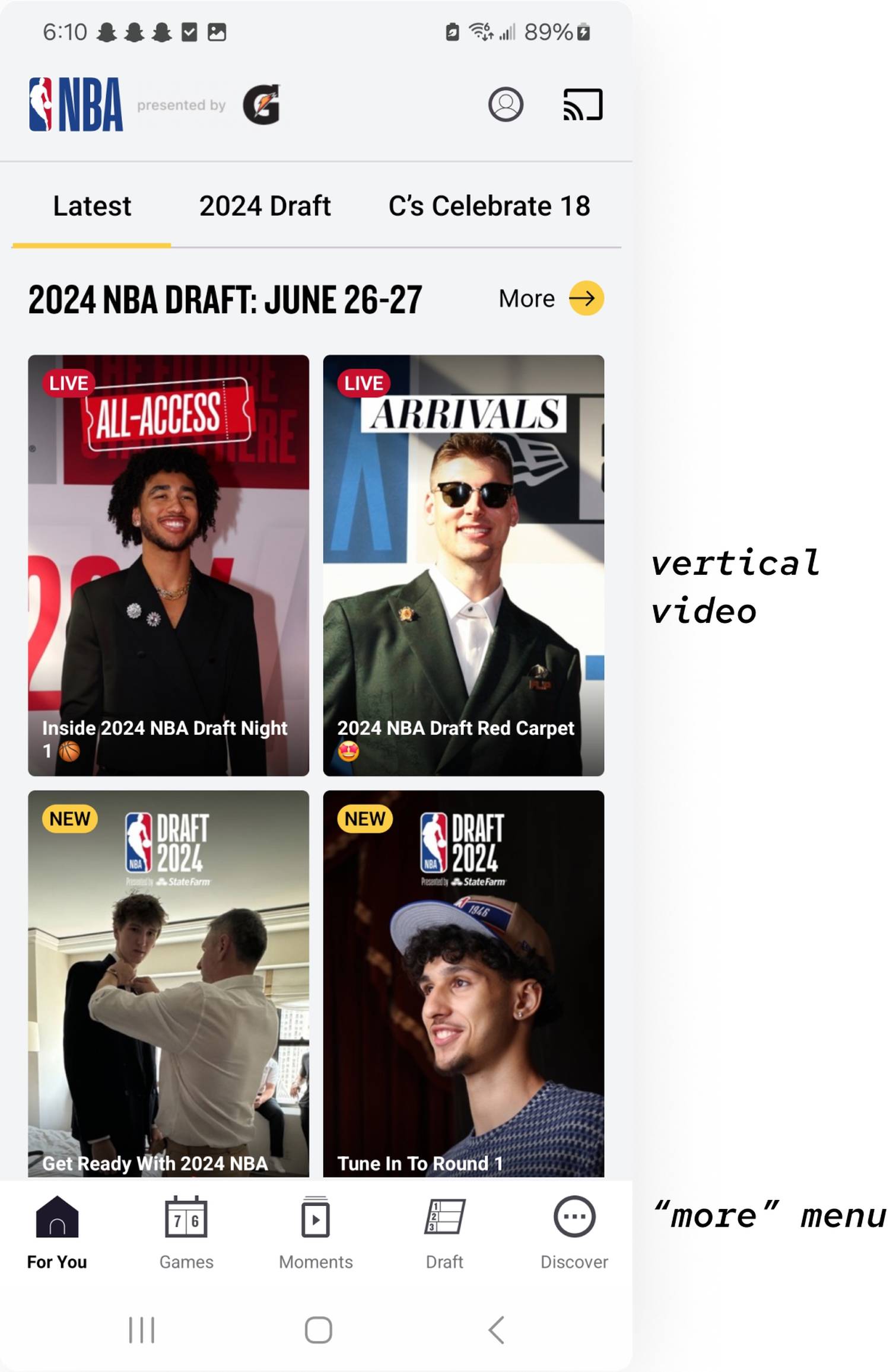Tap the cast to device icon

pyautogui.click(x=582, y=104)
